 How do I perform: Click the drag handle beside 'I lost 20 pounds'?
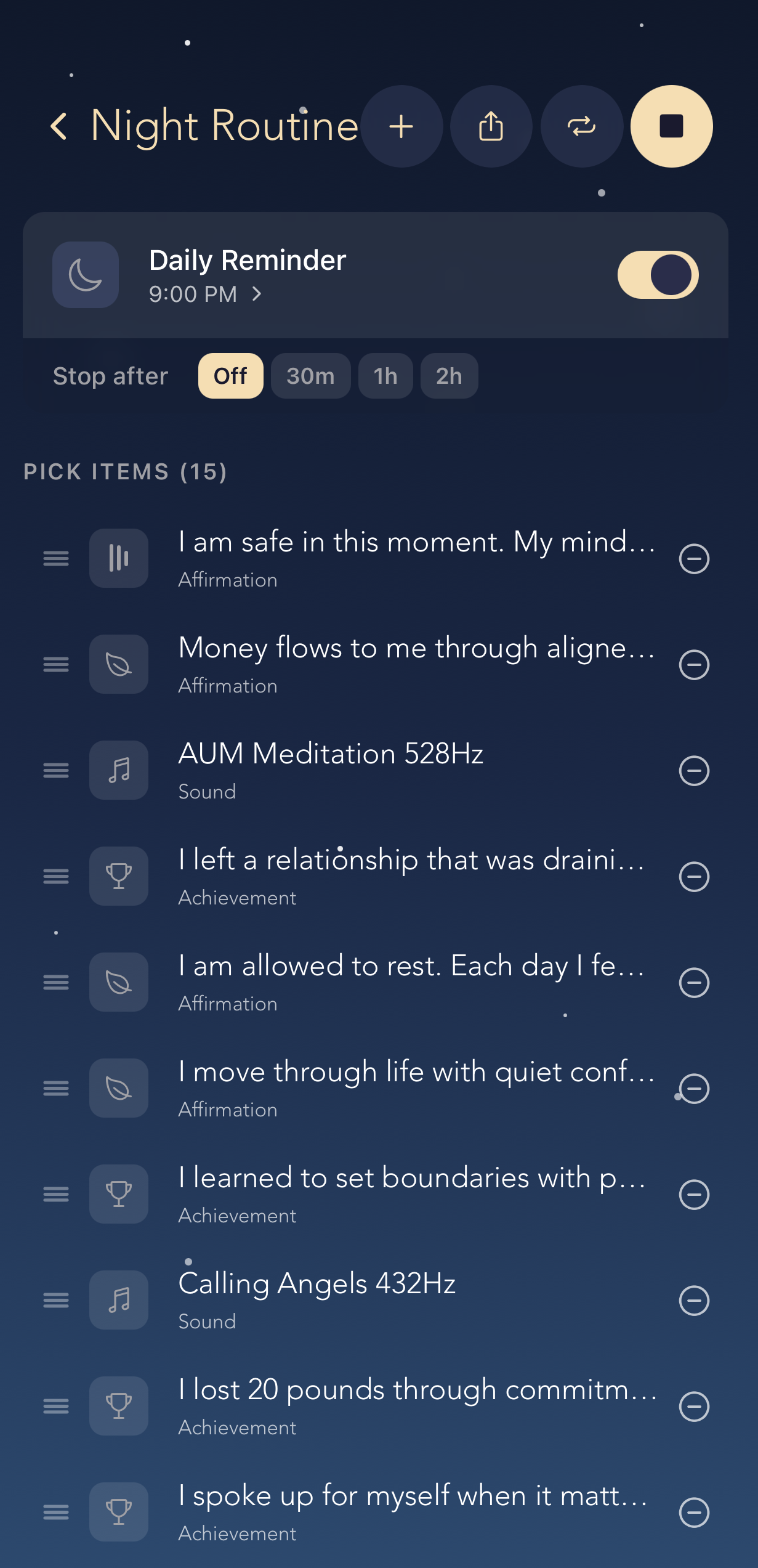[55, 1407]
